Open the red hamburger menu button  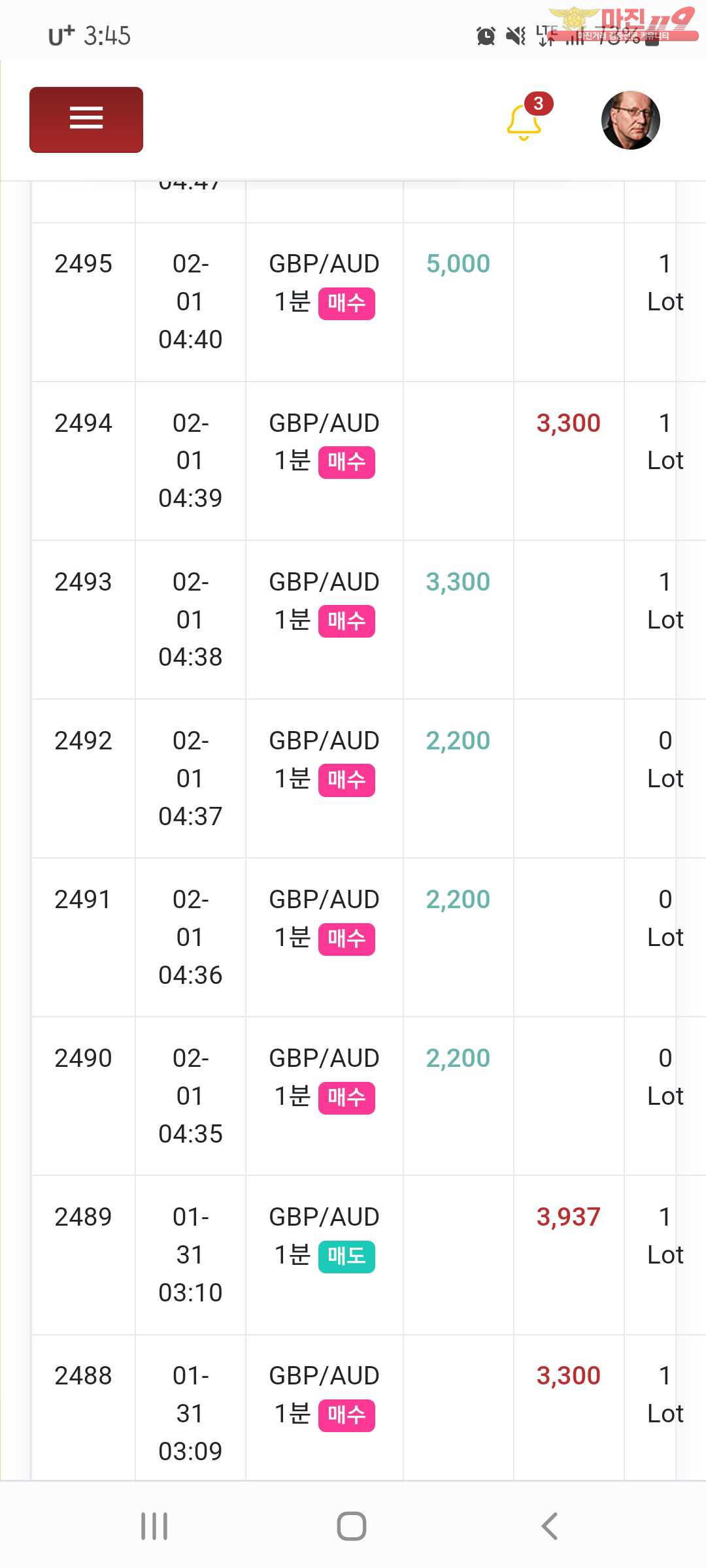[86, 120]
